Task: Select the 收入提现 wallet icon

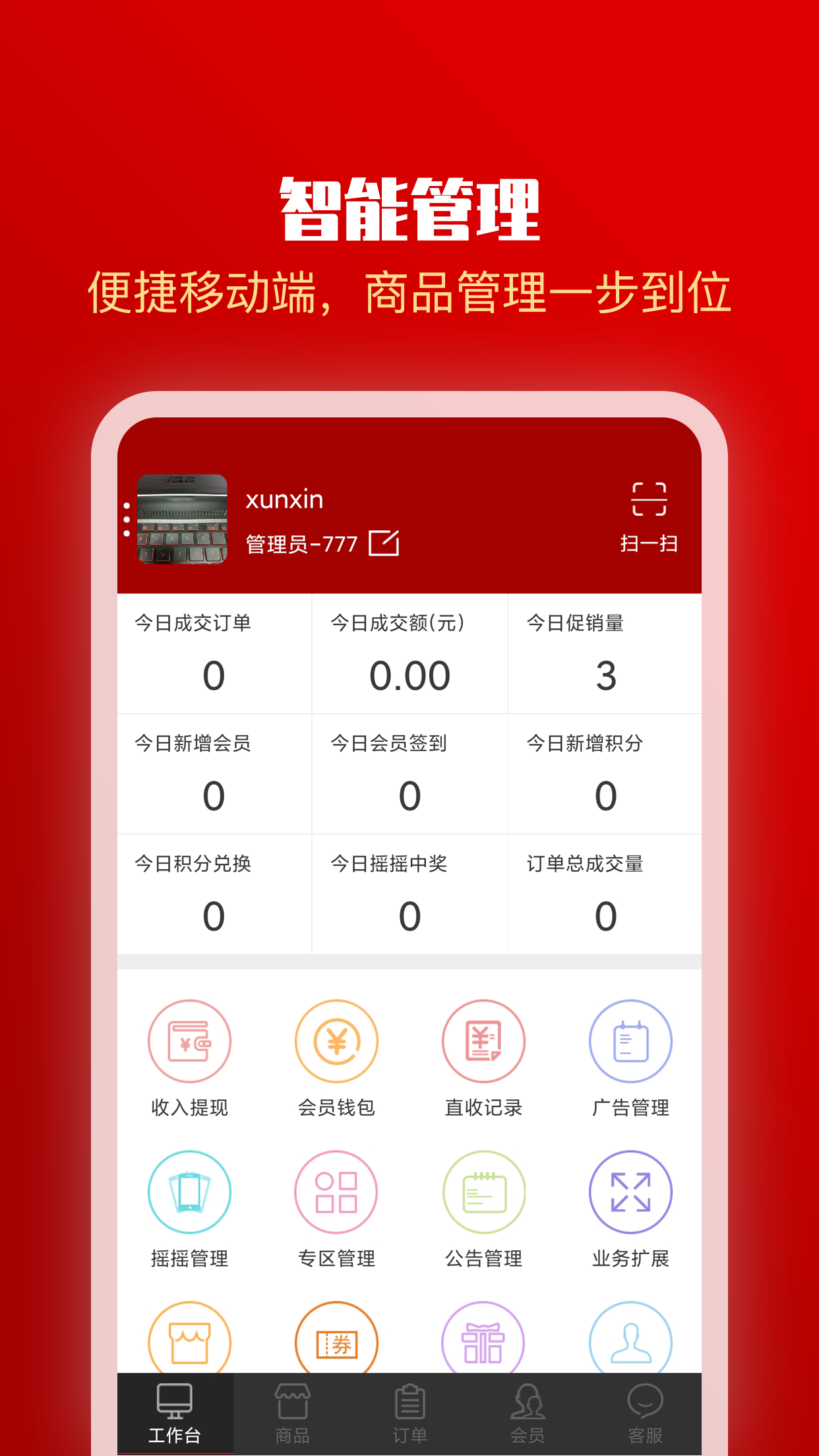Action: tap(189, 1042)
